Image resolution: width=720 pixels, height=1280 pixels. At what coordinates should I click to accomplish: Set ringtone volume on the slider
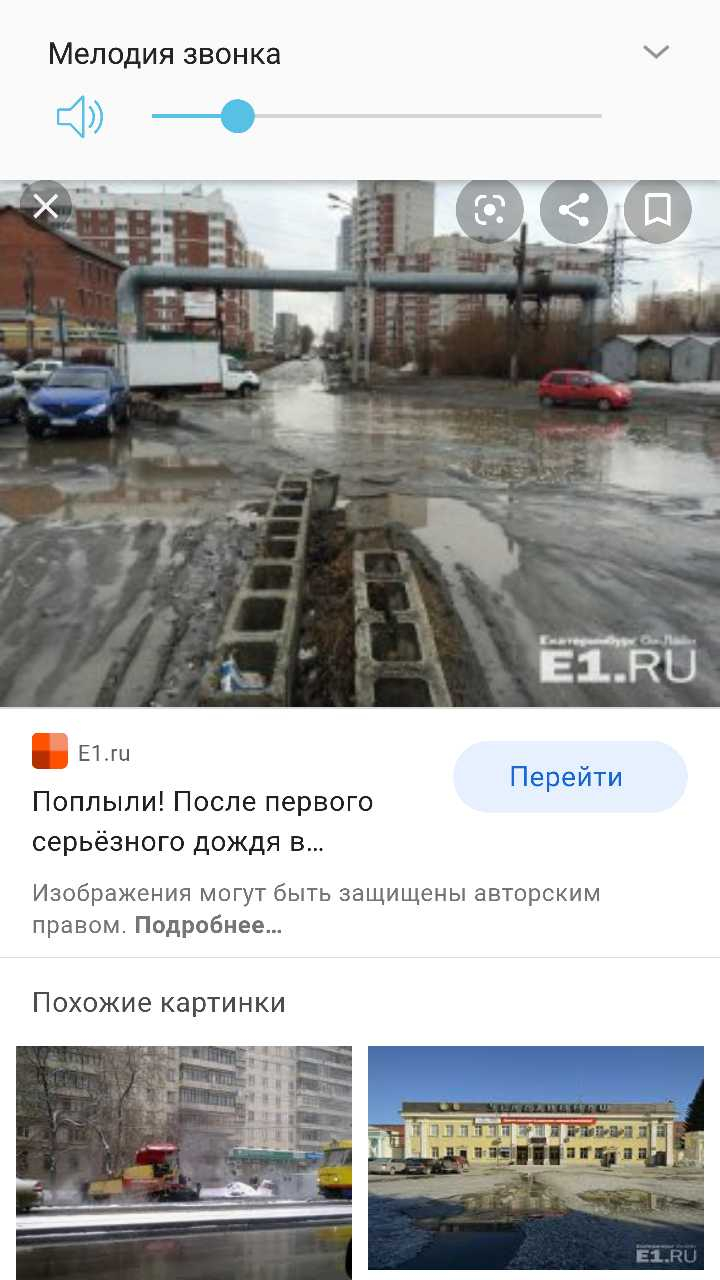[376, 116]
